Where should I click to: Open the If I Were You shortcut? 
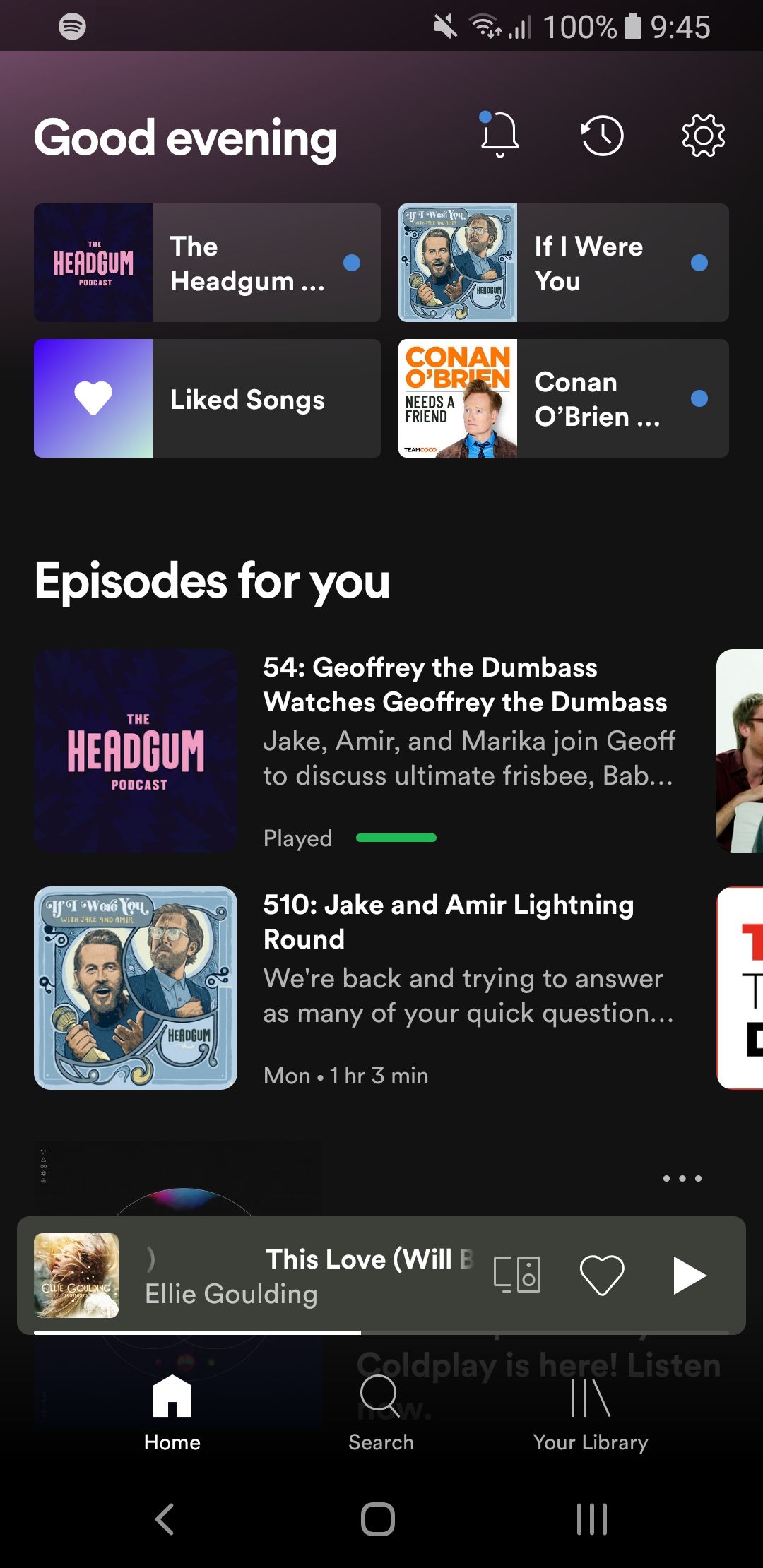tap(563, 263)
